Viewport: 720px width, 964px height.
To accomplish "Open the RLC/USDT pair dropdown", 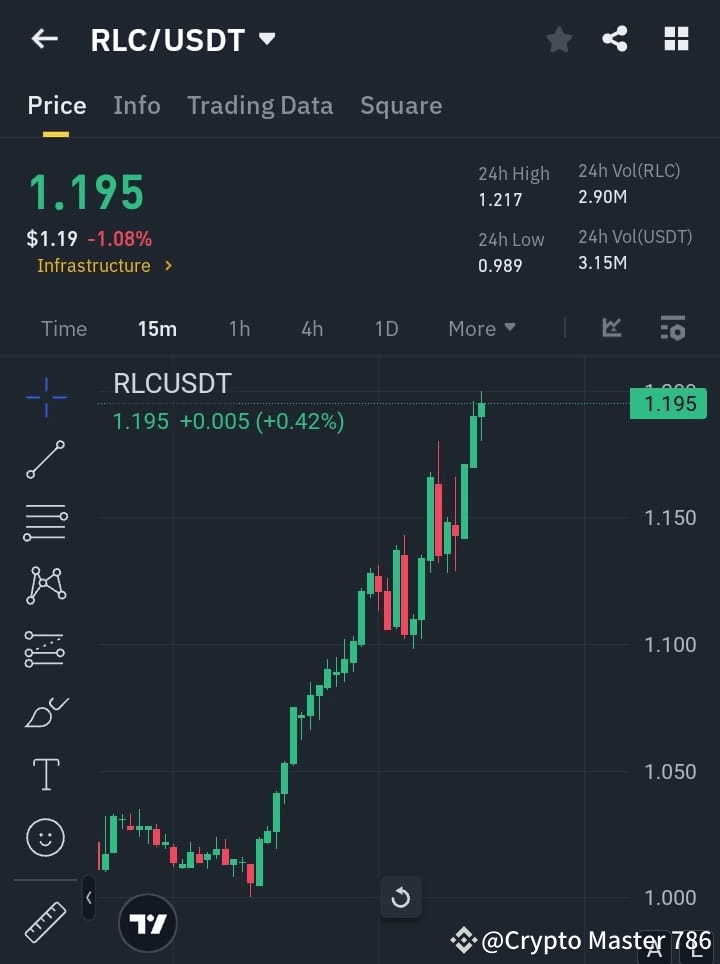I will (x=266, y=40).
